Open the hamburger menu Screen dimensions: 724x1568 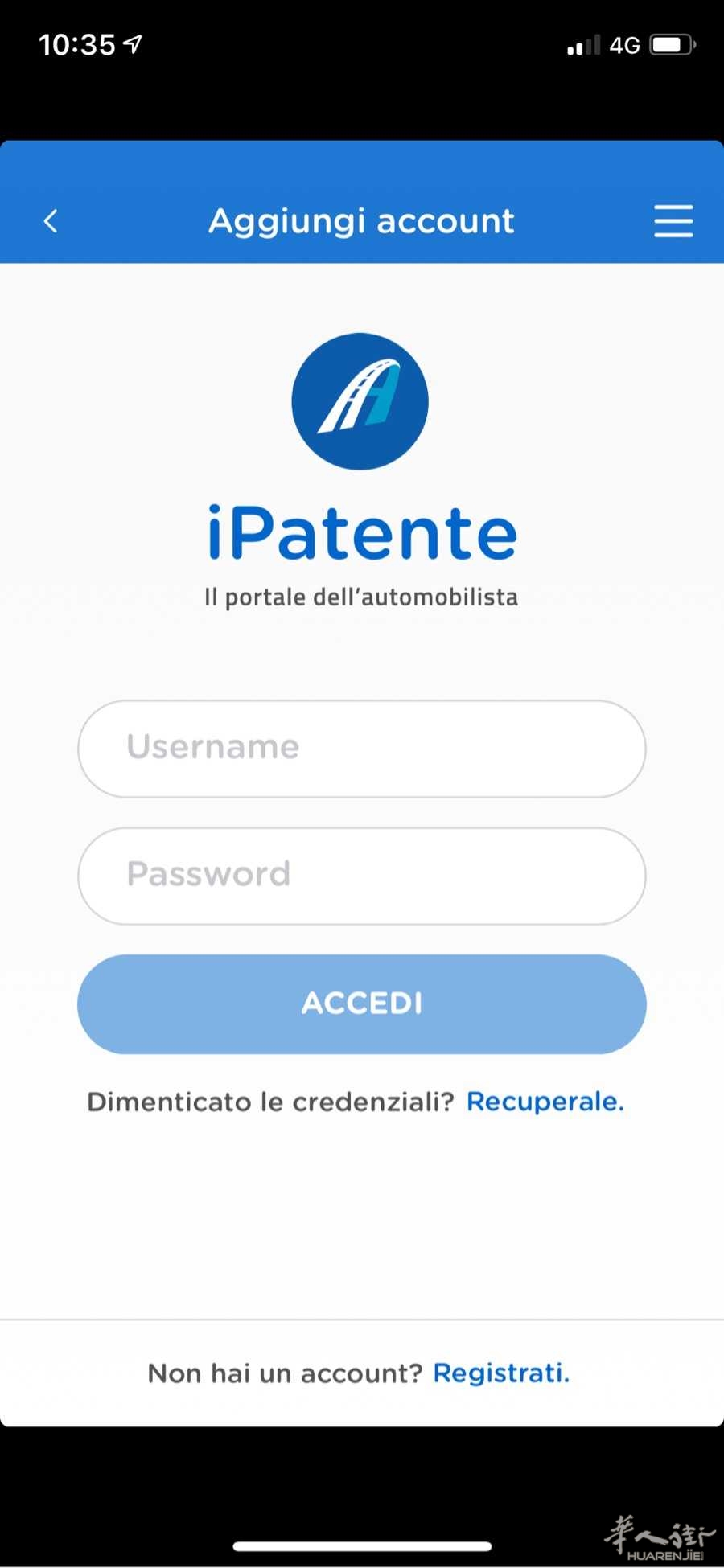[x=673, y=221]
